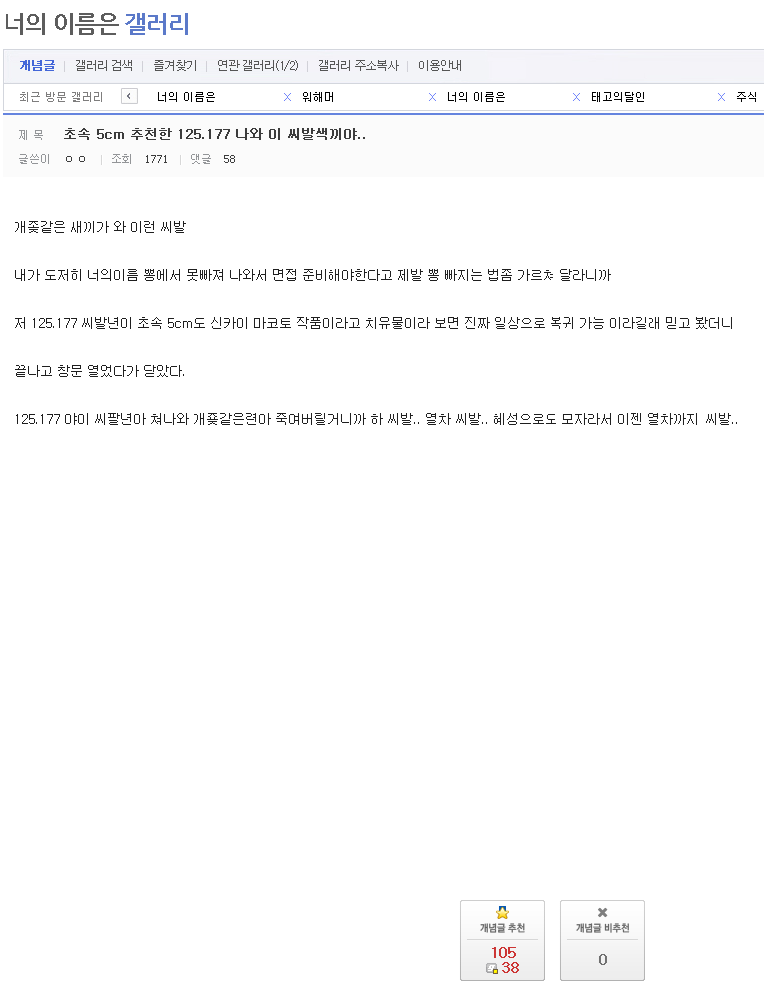Remove 워해머 from recent galleries
This screenshot has width=764, height=996.
tap(432, 97)
